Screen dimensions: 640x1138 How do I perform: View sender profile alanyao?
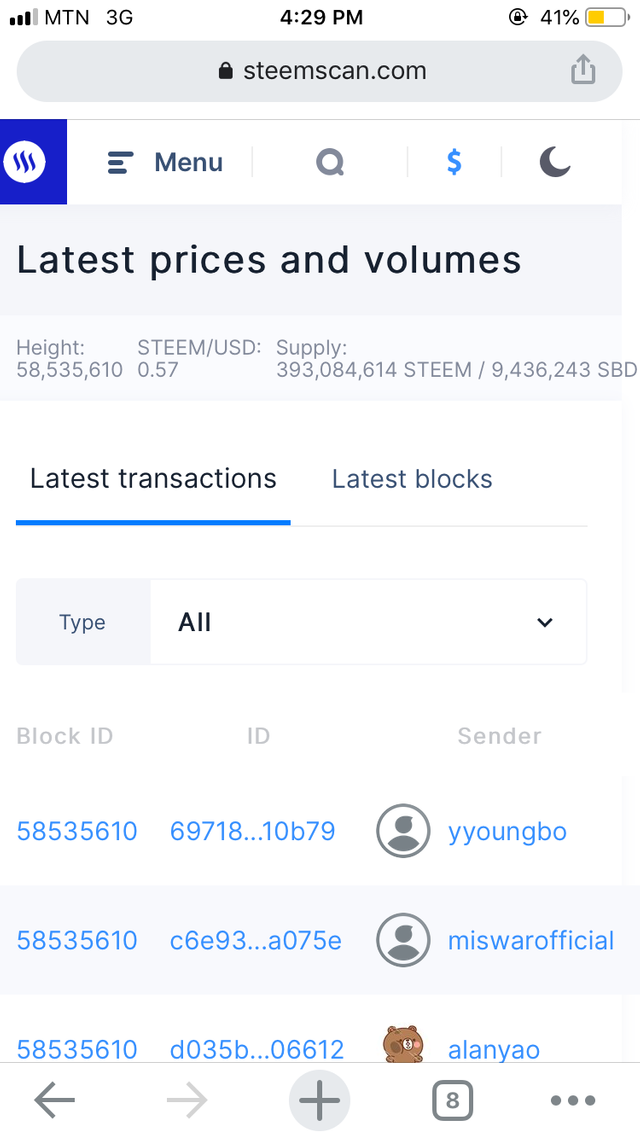click(x=494, y=1049)
